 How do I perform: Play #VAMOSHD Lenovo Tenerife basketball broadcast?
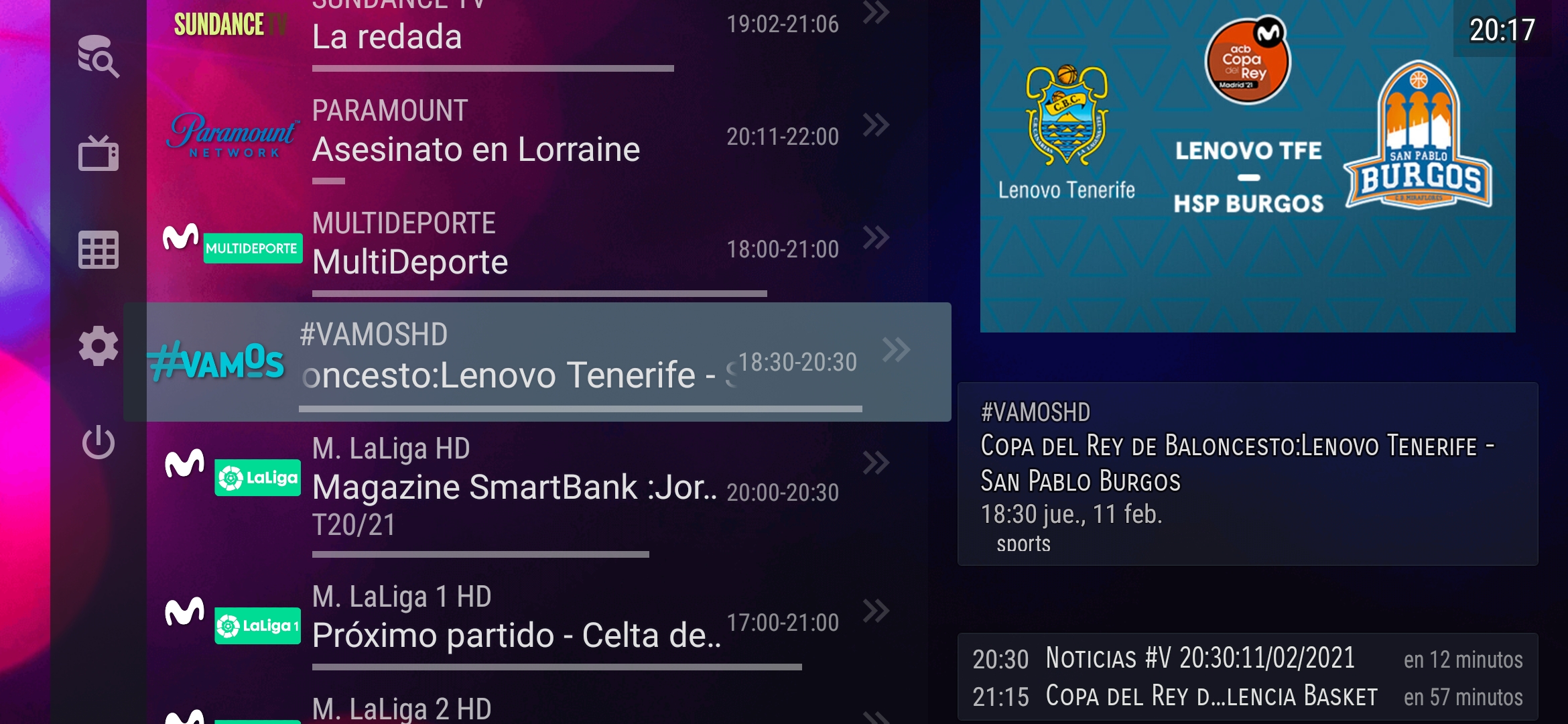(x=509, y=362)
